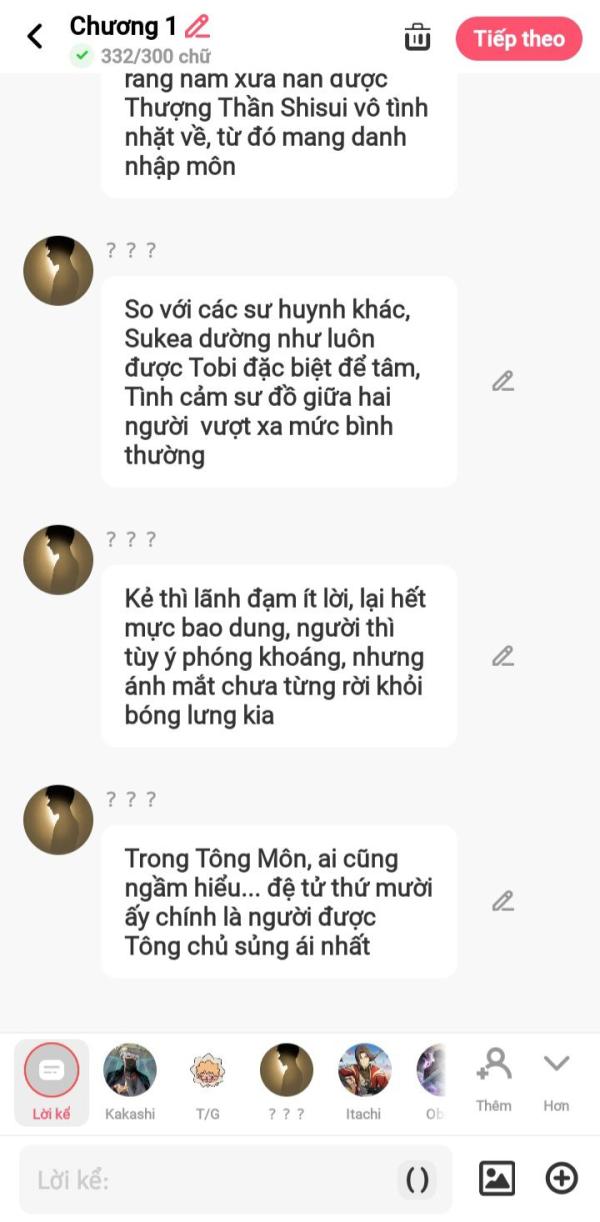Attach a picture using the image icon
Viewport: 600px width, 1222px height.
[497, 1179]
